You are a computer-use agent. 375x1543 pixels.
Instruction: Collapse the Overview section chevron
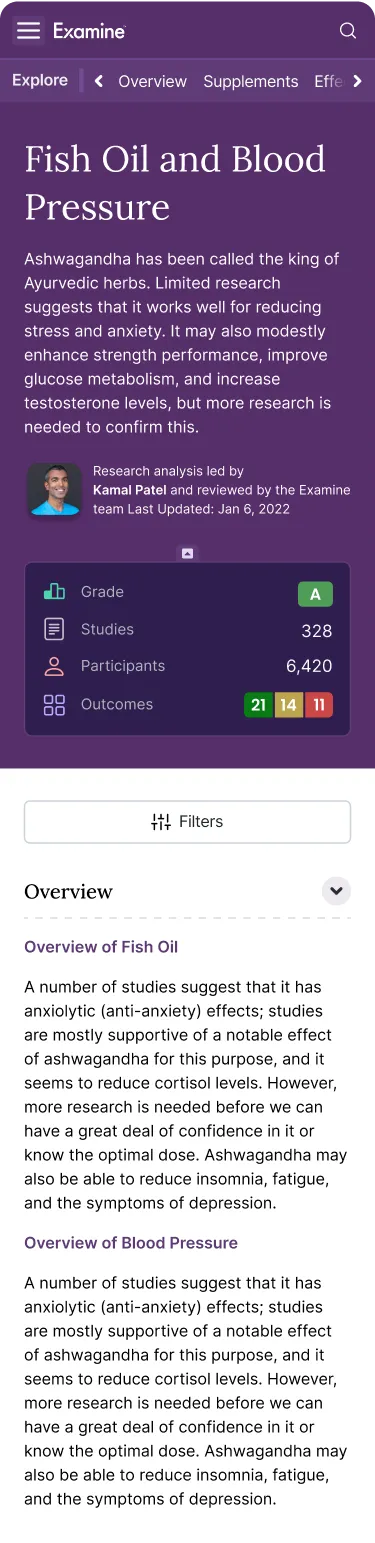tap(336, 891)
